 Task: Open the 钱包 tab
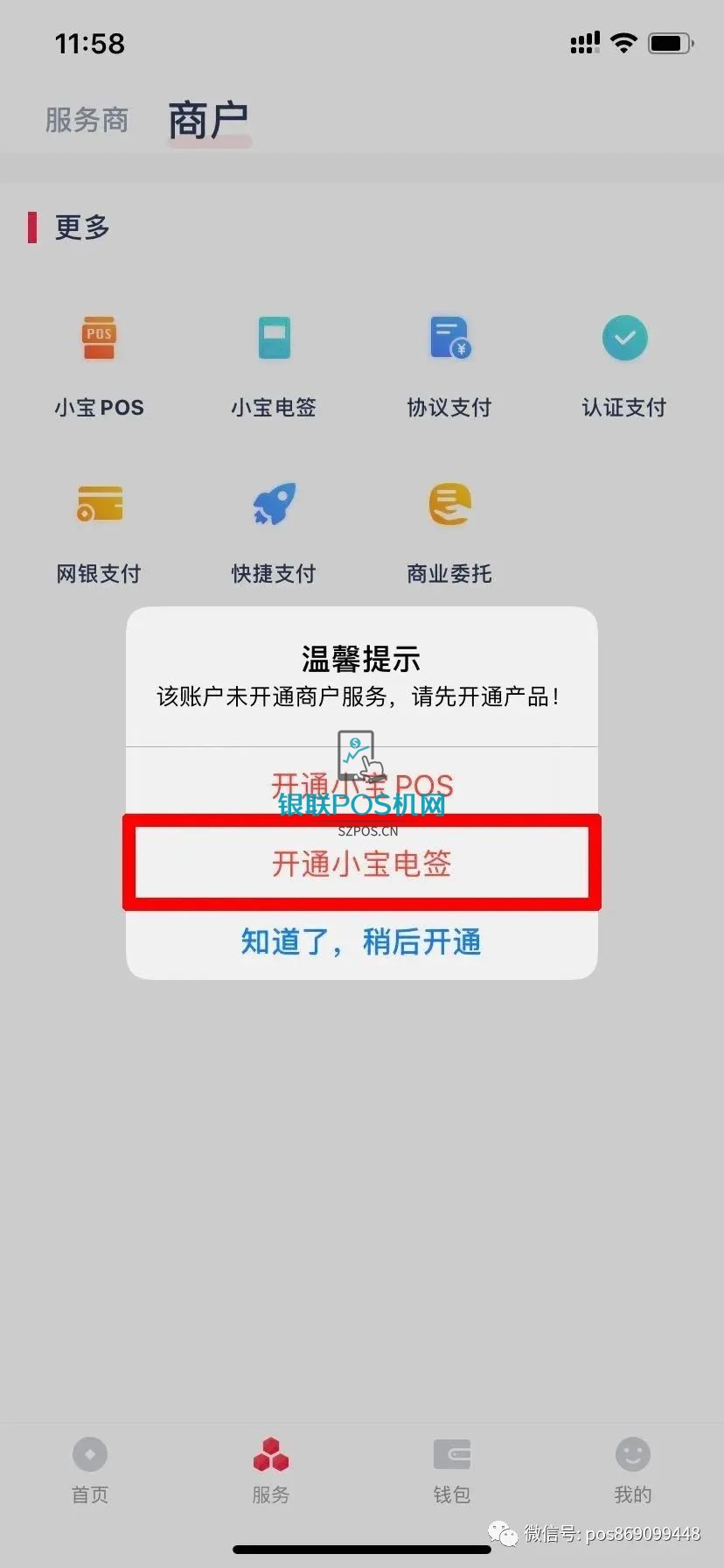[452, 1470]
